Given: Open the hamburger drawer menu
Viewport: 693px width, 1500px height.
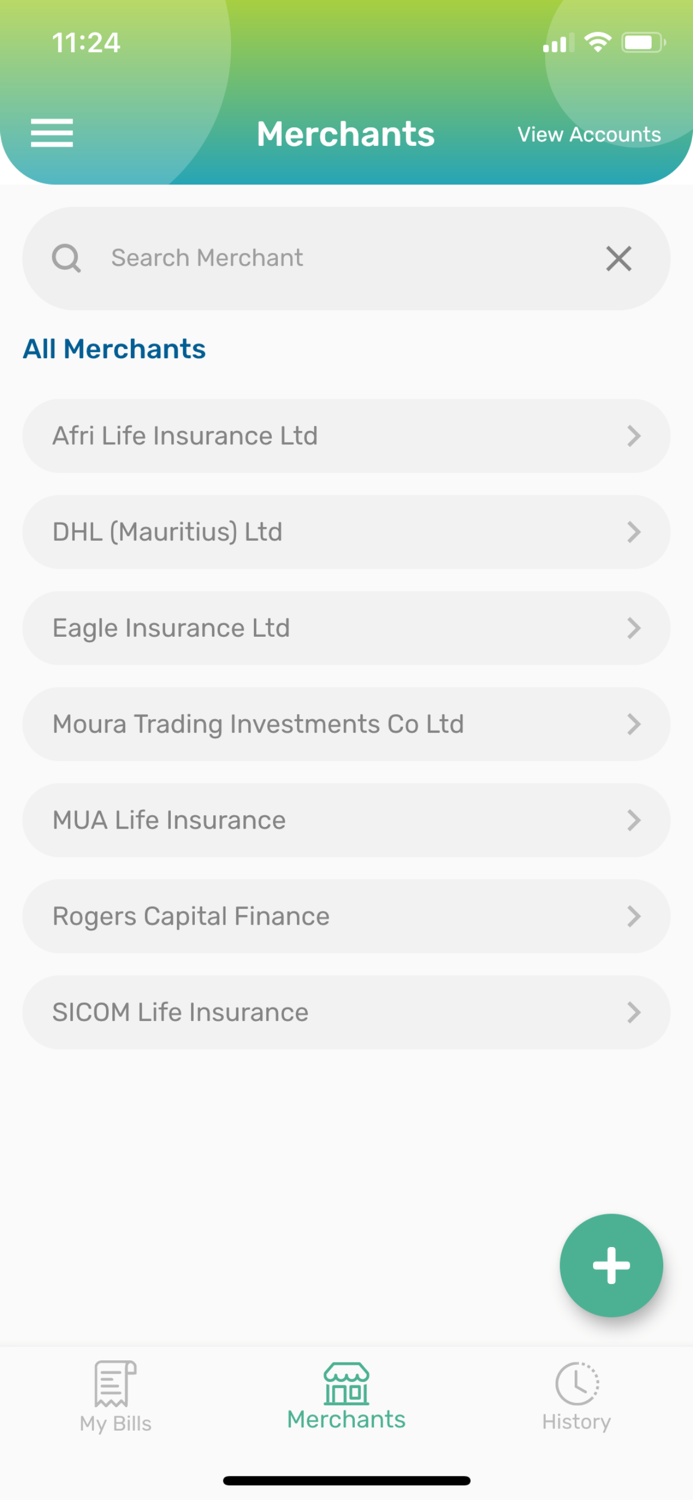Looking at the screenshot, I should pyautogui.click(x=52, y=133).
